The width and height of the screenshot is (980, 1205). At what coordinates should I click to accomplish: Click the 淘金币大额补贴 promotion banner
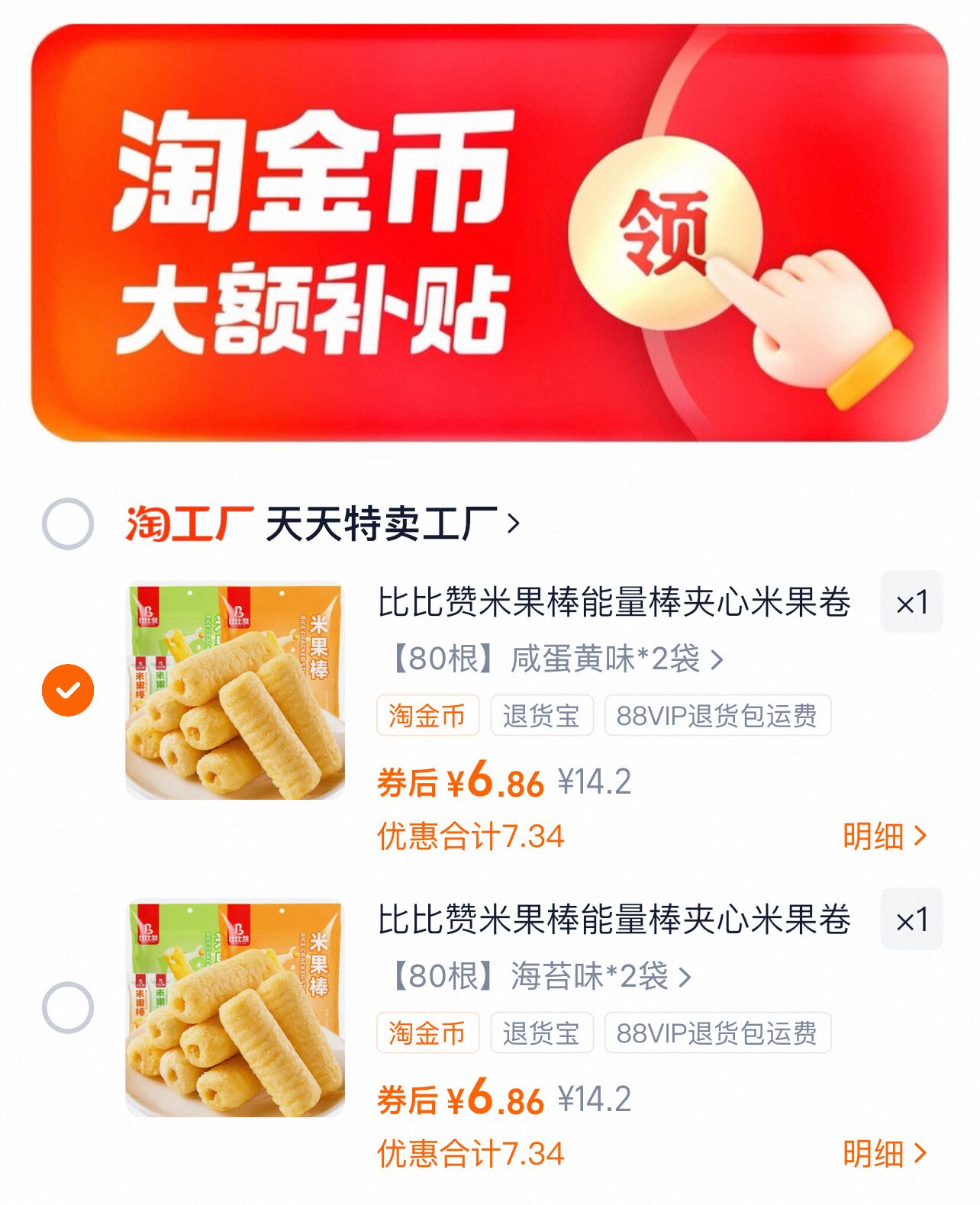click(490, 229)
